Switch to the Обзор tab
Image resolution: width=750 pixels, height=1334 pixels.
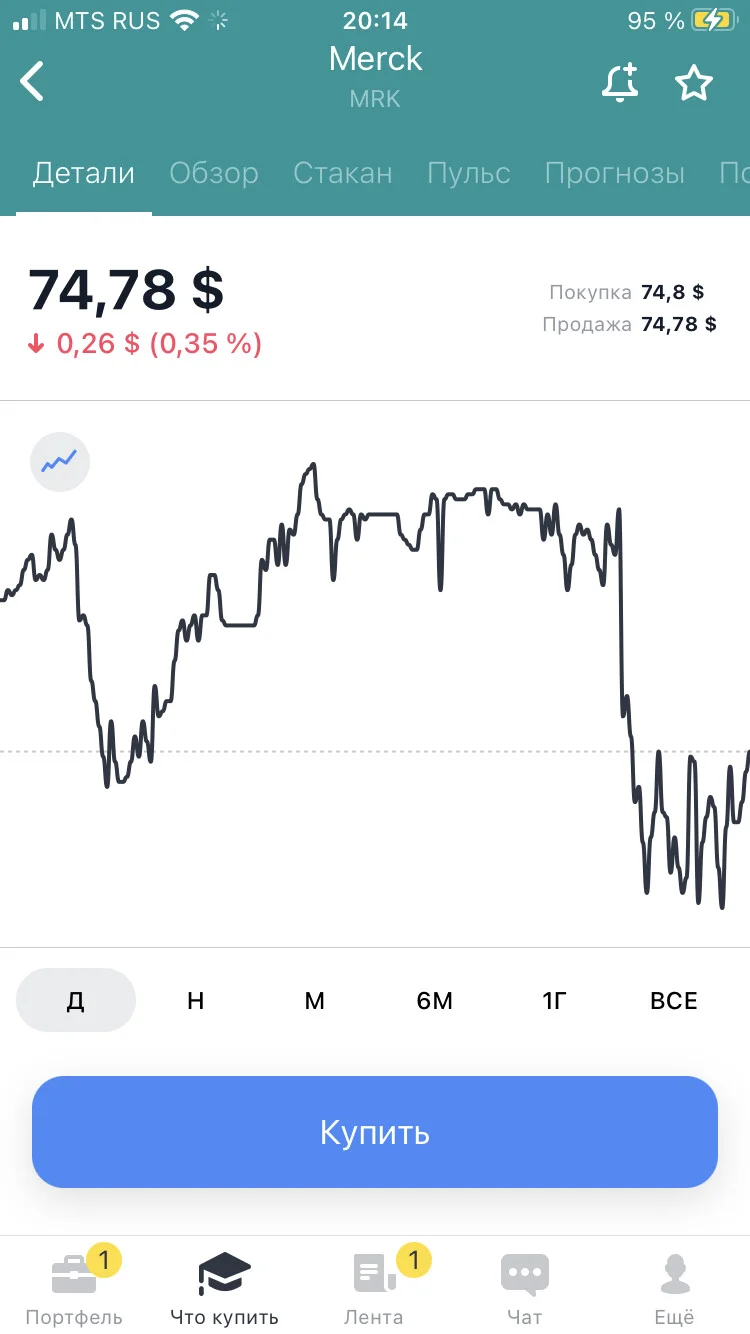point(214,173)
